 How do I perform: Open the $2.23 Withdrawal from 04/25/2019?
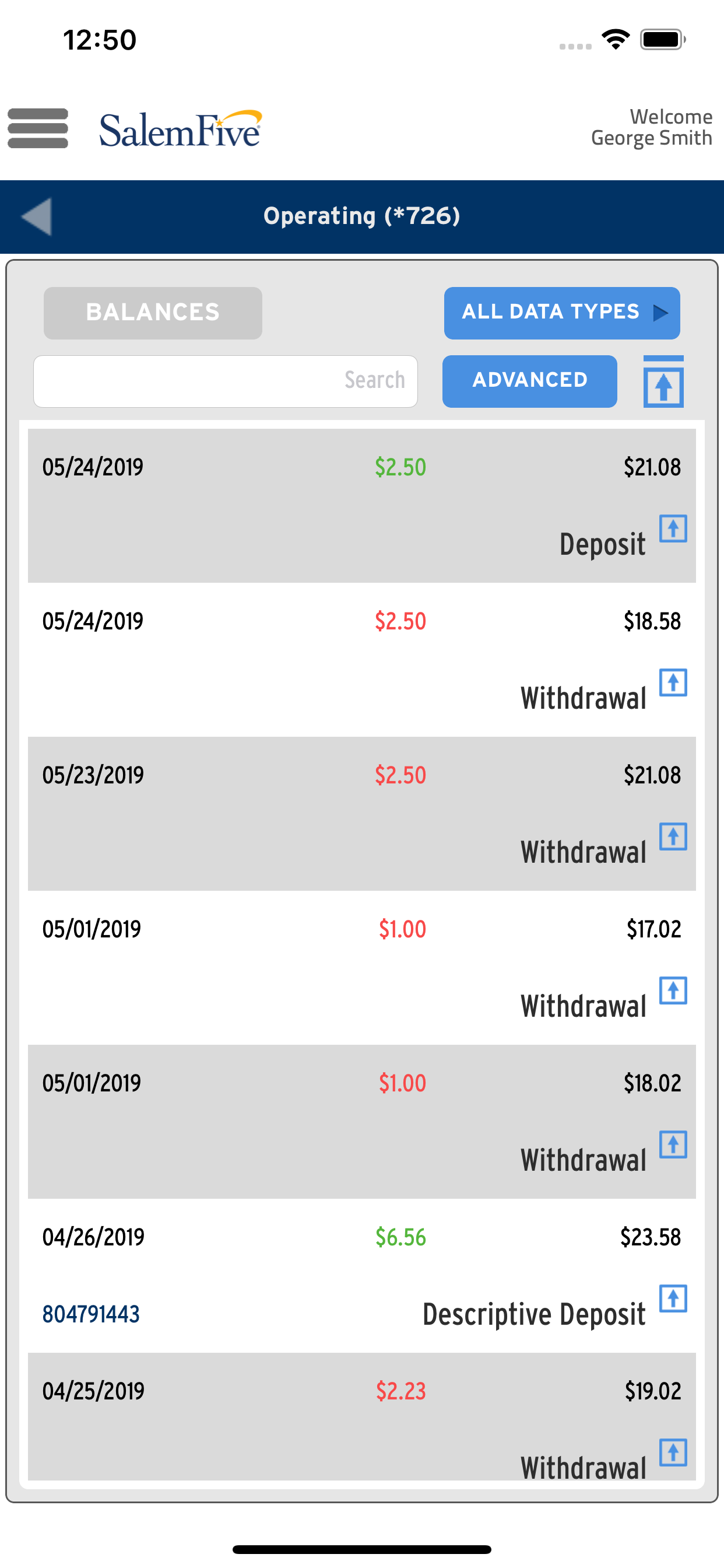pyautogui.click(x=362, y=1416)
